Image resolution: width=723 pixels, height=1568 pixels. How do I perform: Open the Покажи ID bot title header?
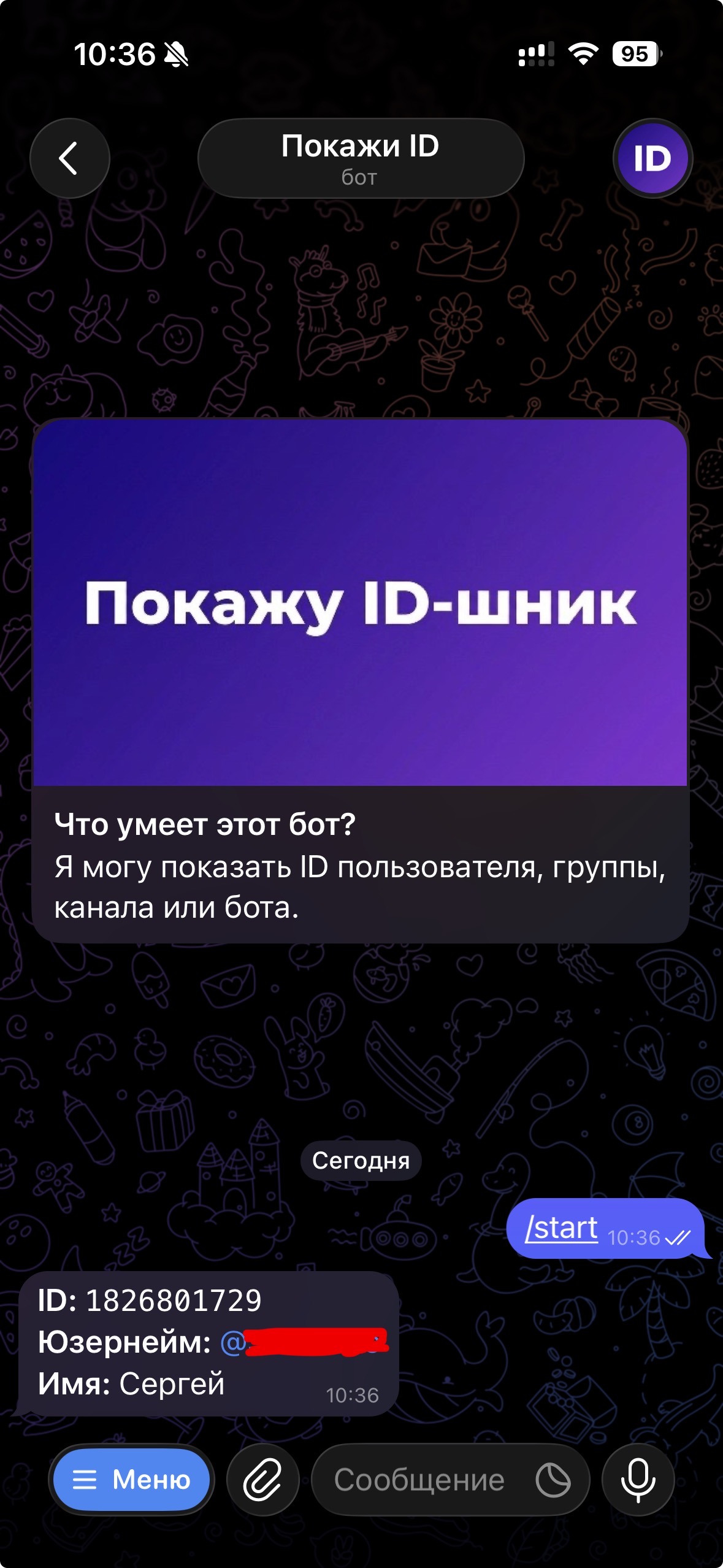tap(361, 158)
